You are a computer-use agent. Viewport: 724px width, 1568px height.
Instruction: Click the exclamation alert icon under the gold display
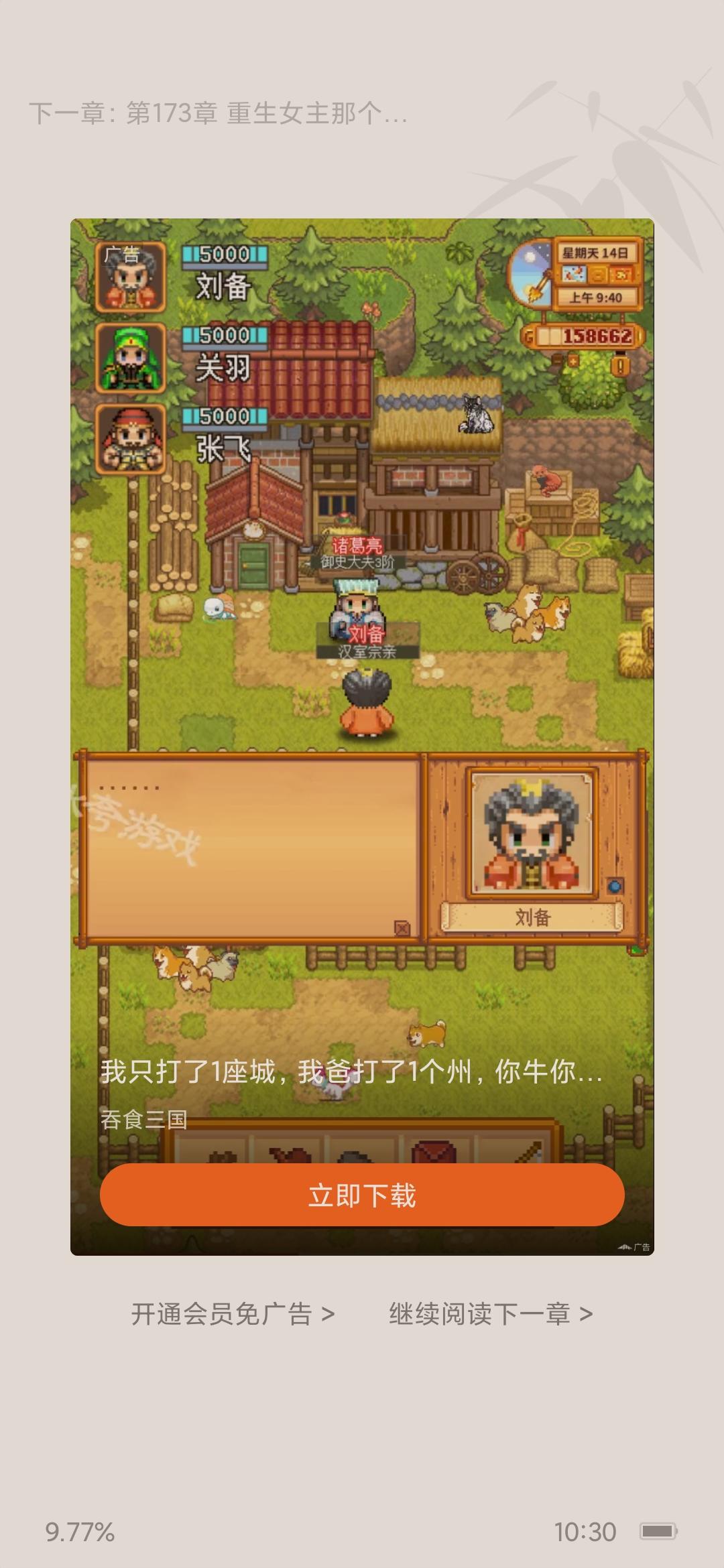tap(620, 367)
